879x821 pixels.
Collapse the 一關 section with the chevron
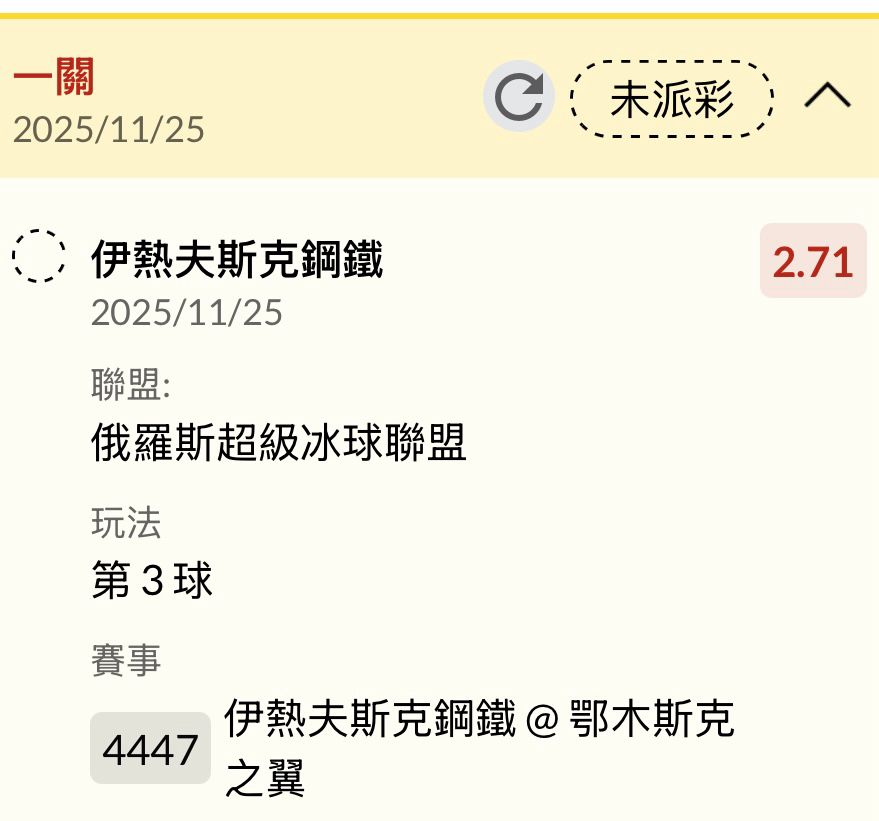coord(827,97)
